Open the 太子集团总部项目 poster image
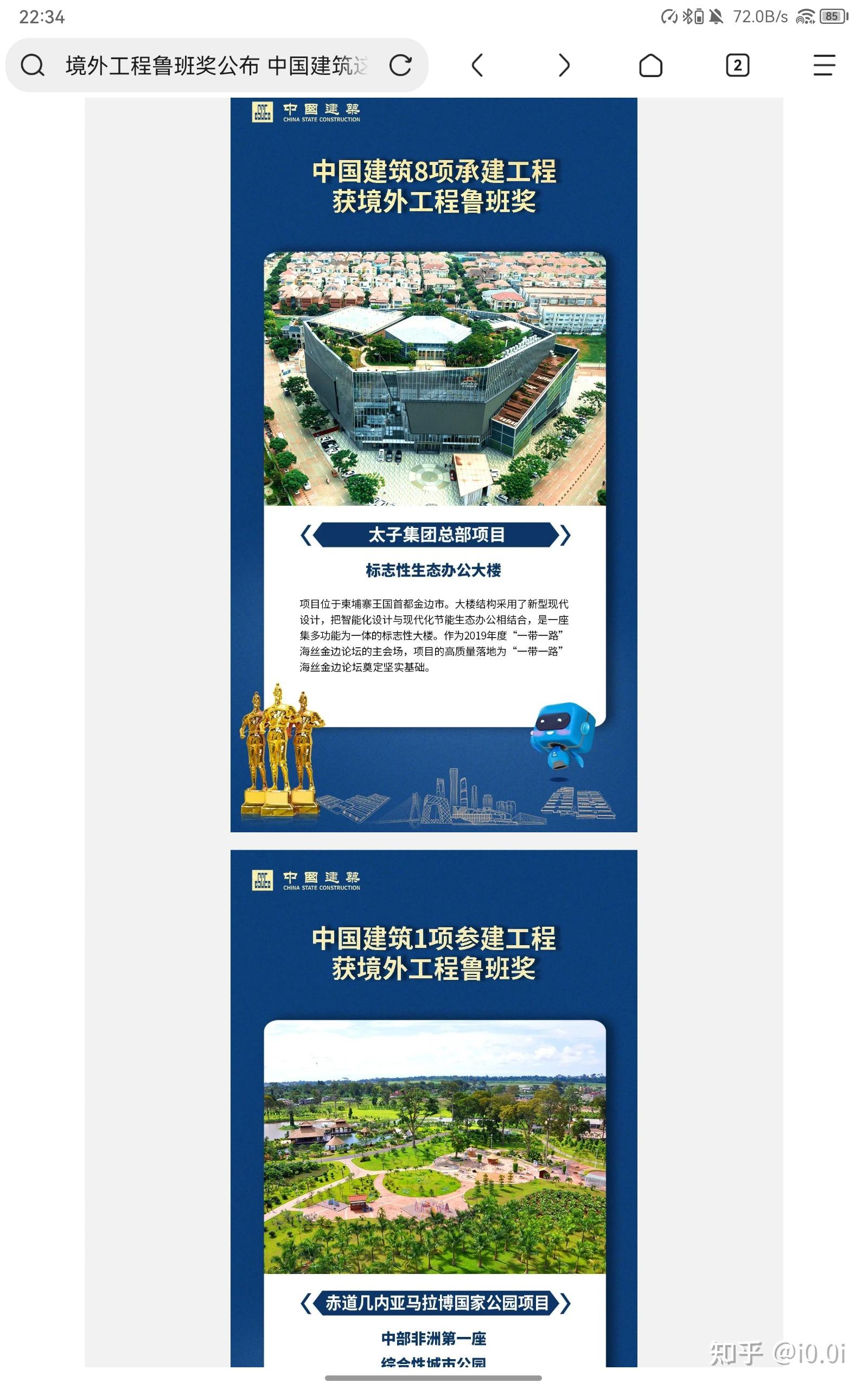Viewport: 868px width, 1389px height. [x=433, y=465]
